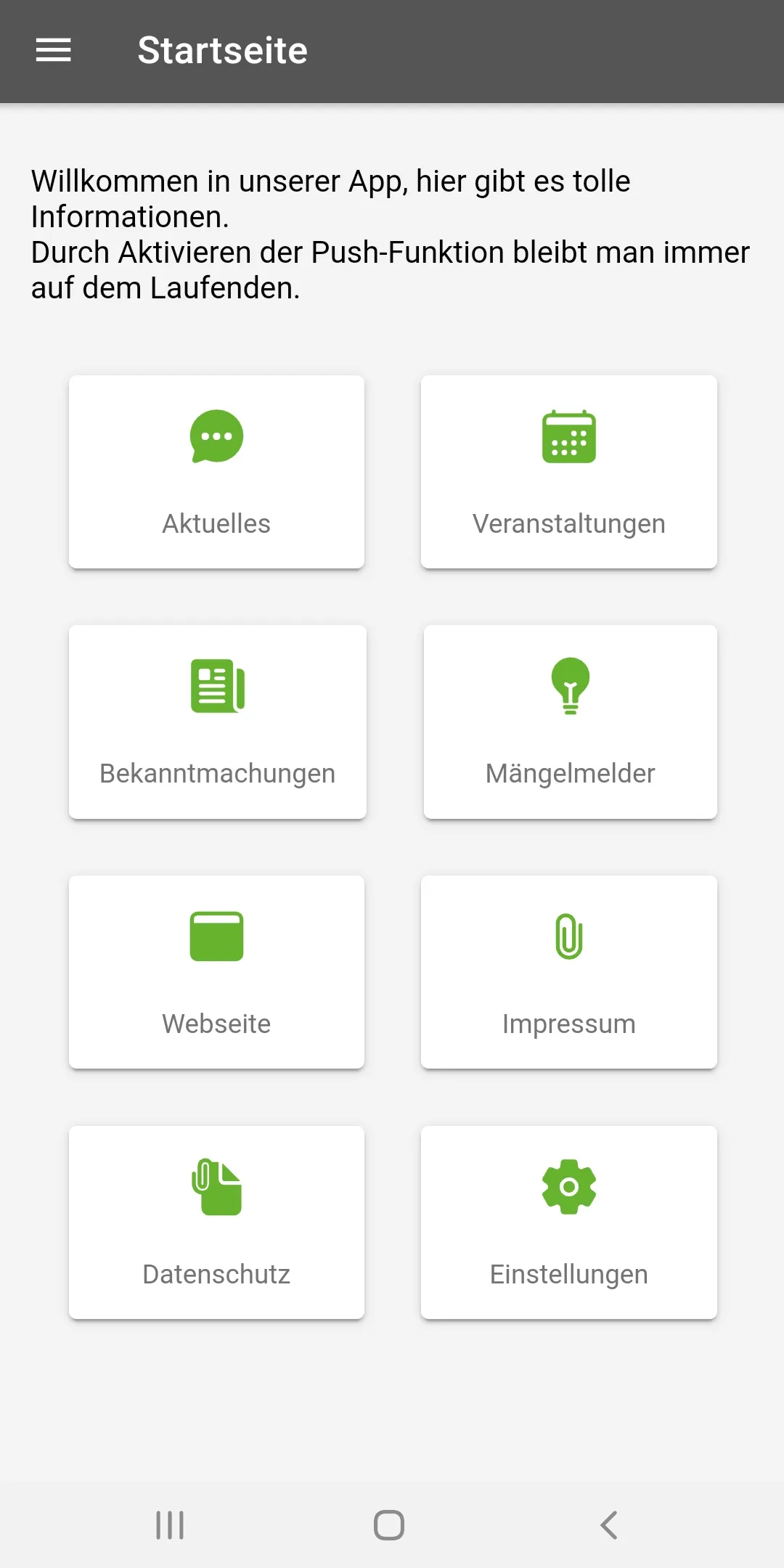Viewport: 784px width, 1568px height.
Task: Open the Datenschutz privacy card
Action: [216, 1222]
